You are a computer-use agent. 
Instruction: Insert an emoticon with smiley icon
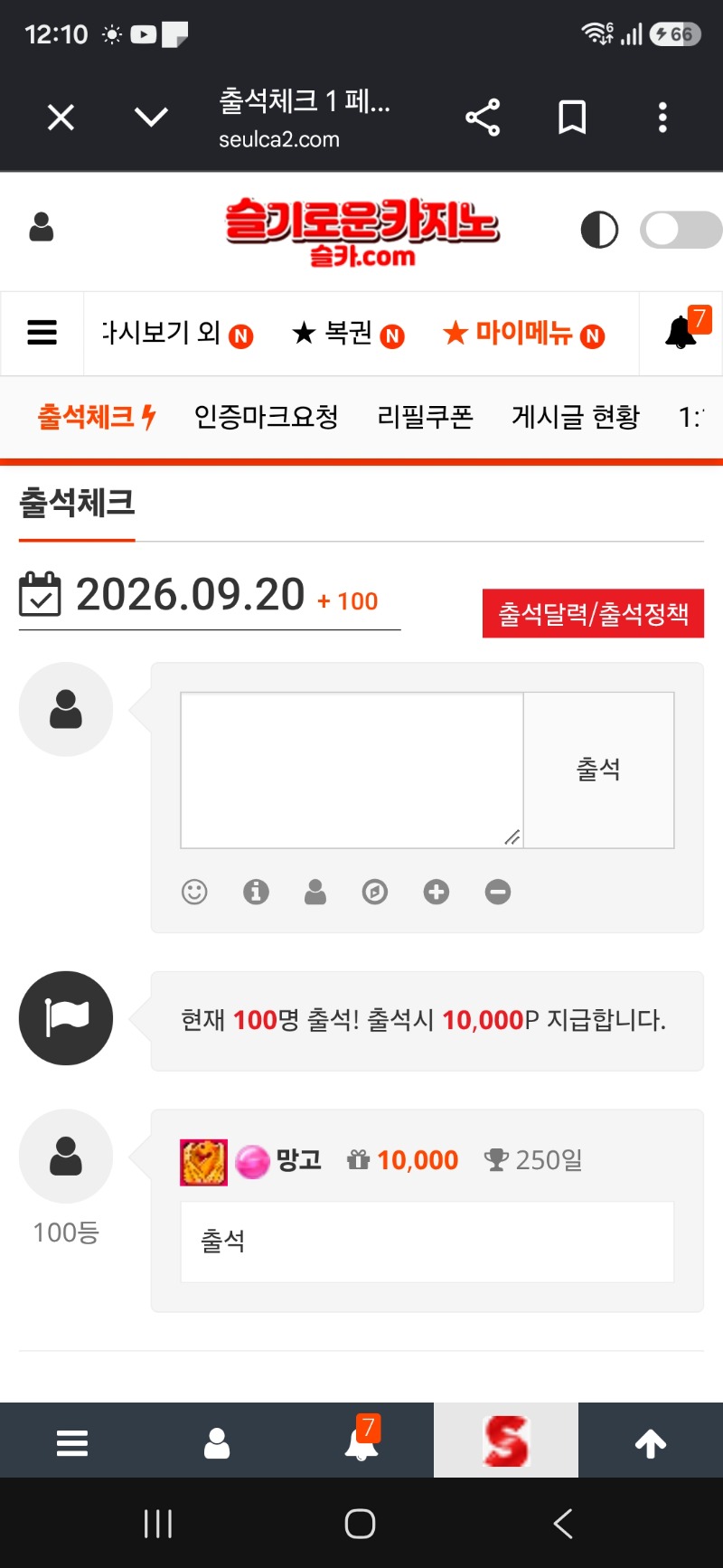tap(194, 893)
